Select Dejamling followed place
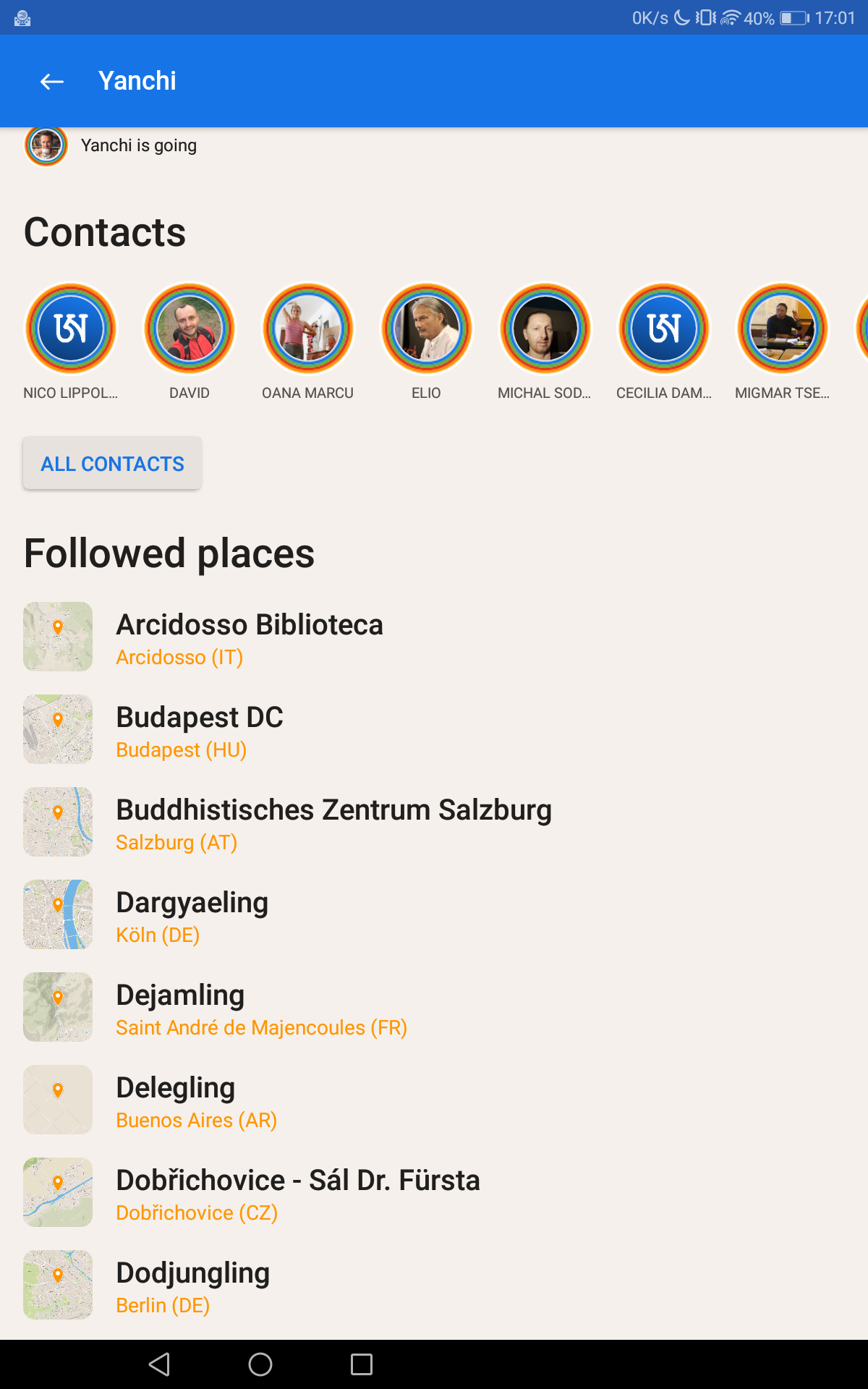The image size is (868, 1389). (181, 1008)
